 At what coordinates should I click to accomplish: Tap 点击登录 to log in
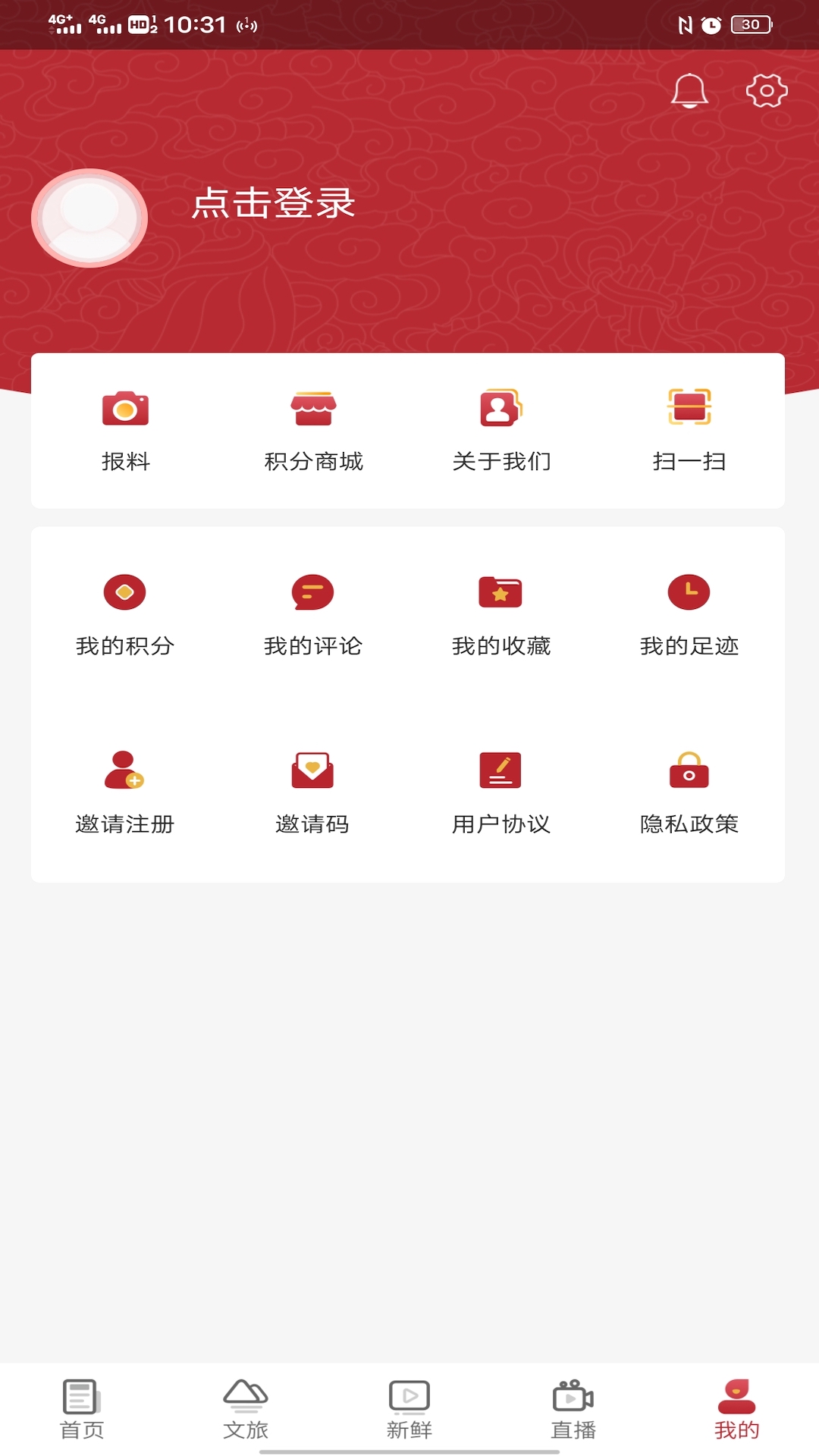274,203
